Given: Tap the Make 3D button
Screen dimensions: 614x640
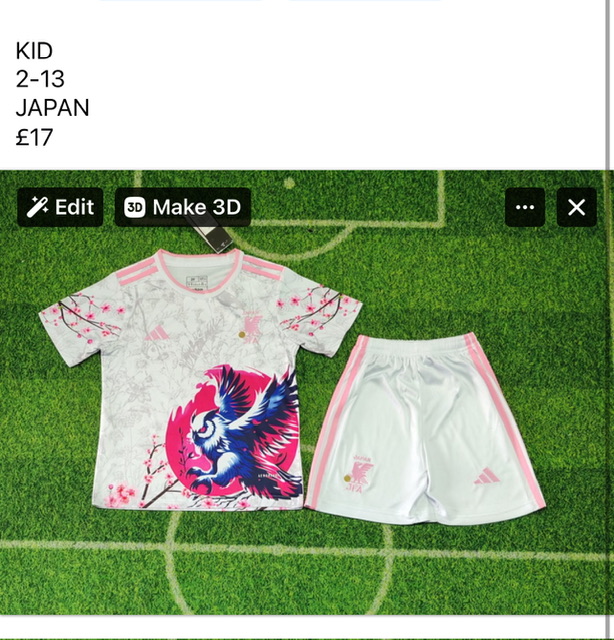Looking at the screenshot, I should [x=182, y=207].
